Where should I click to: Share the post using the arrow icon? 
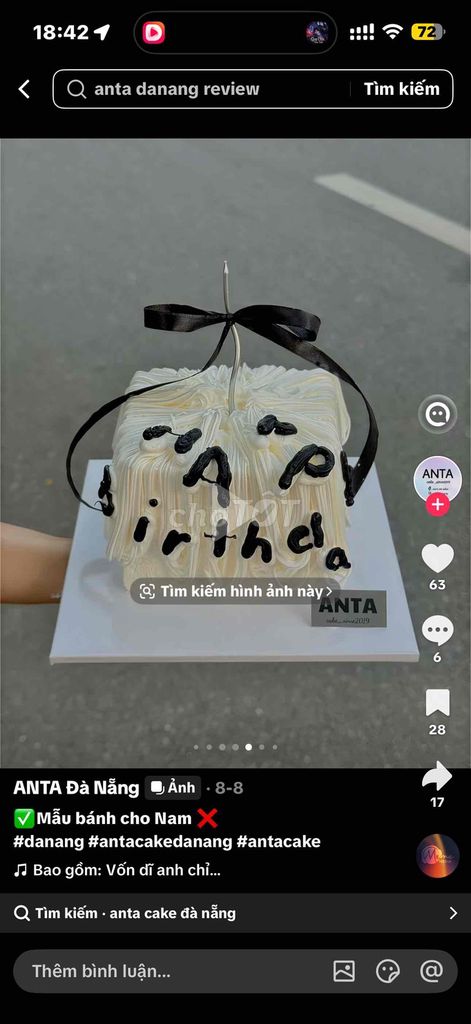pyautogui.click(x=438, y=776)
